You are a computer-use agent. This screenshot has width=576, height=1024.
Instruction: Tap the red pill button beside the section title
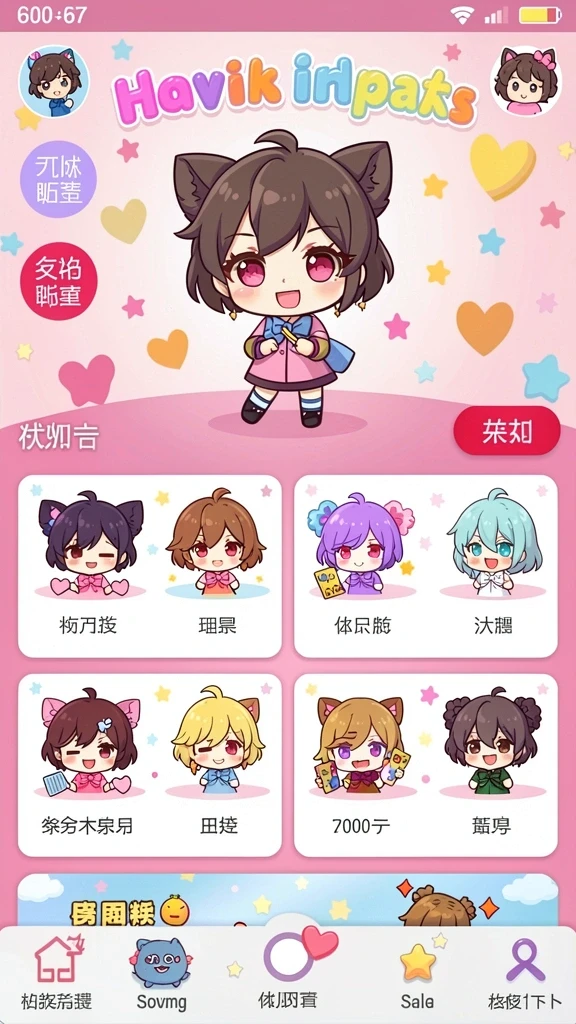[507, 431]
